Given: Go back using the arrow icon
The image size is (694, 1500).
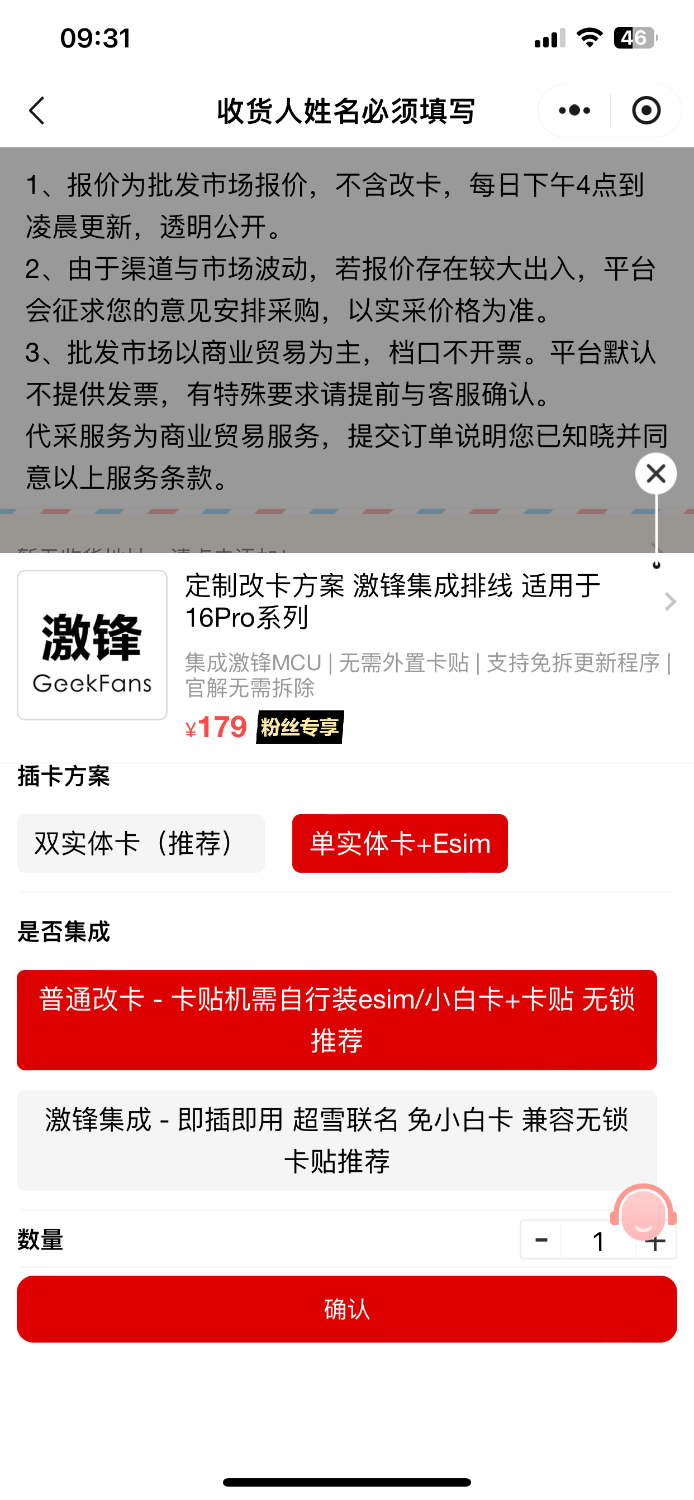Looking at the screenshot, I should pos(37,111).
